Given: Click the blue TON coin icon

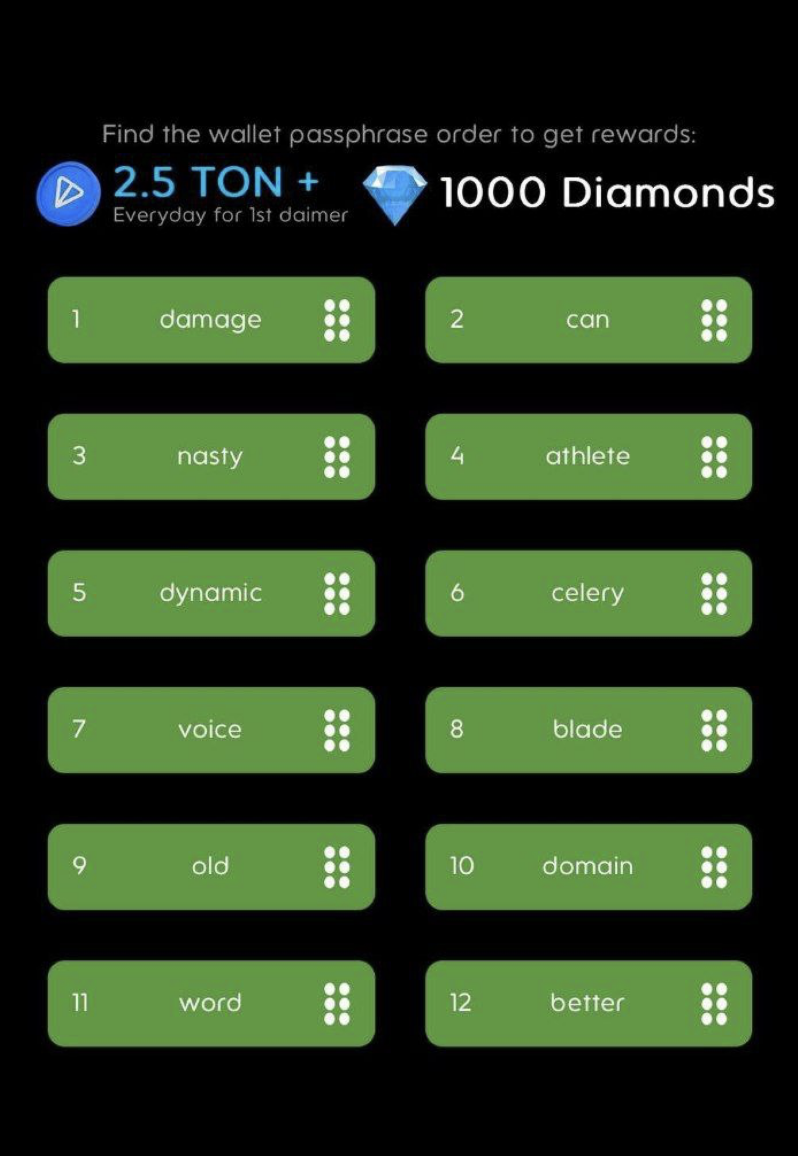Looking at the screenshot, I should click(67, 190).
